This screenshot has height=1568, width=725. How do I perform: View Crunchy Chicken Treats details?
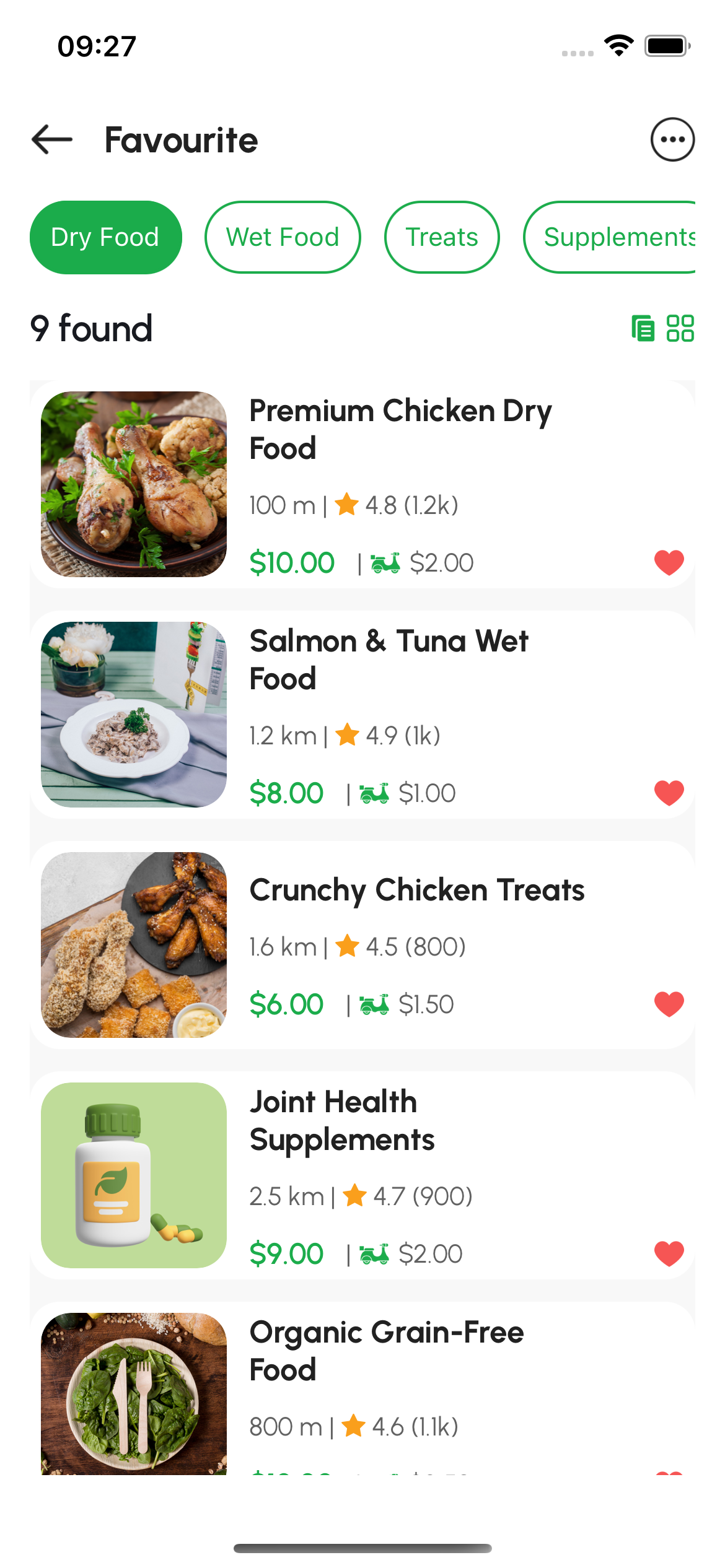click(416, 890)
